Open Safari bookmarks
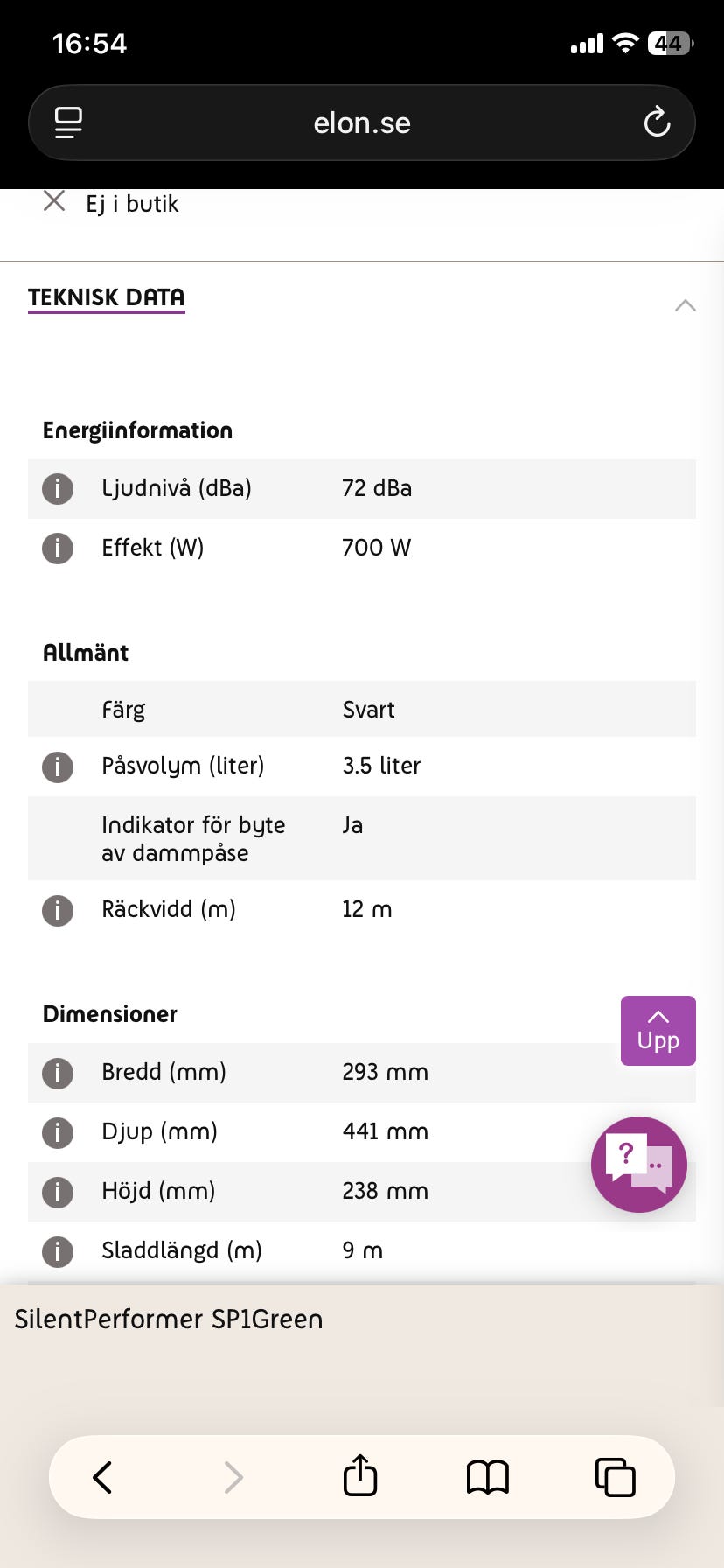This screenshot has width=724, height=1568. tap(488, 1477)
